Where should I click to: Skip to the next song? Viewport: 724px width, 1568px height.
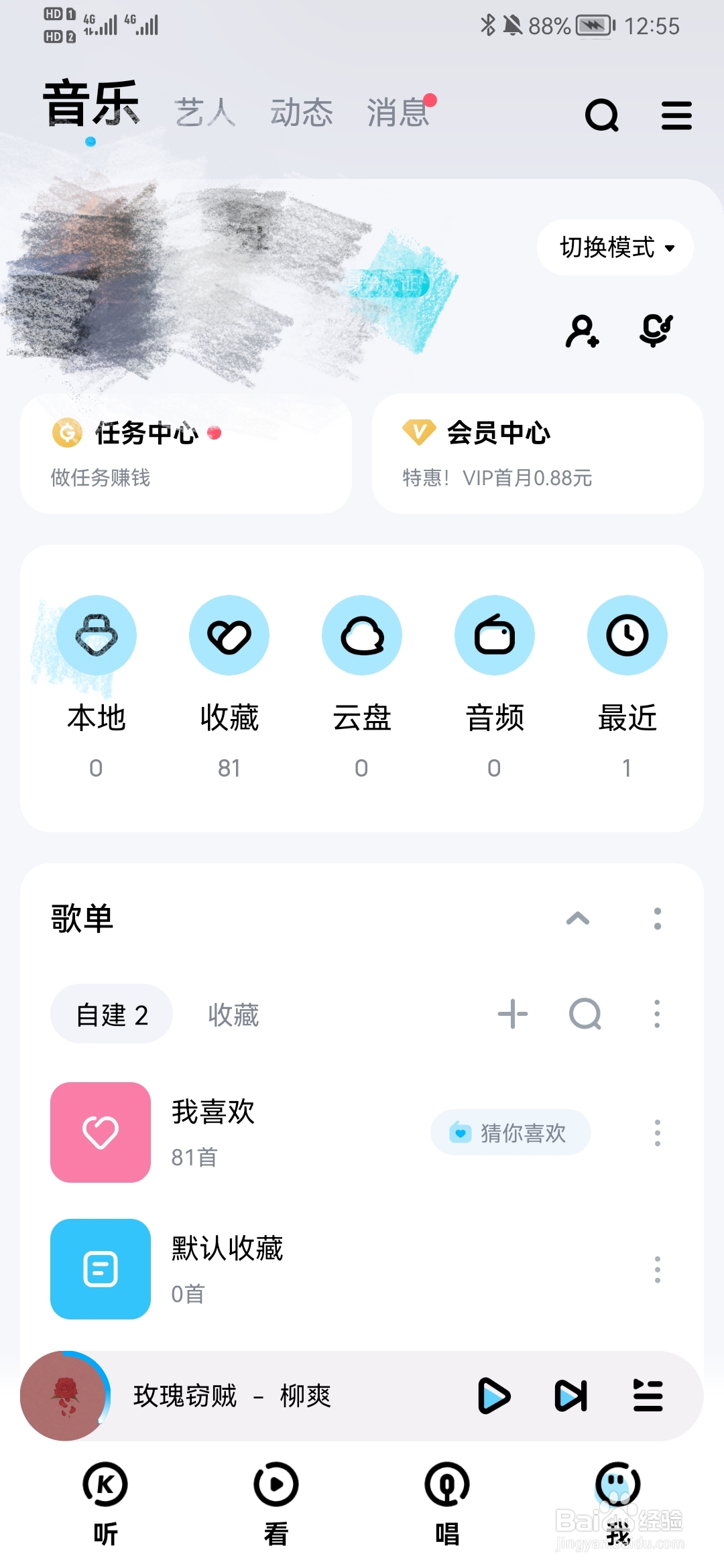point(570,1396)
